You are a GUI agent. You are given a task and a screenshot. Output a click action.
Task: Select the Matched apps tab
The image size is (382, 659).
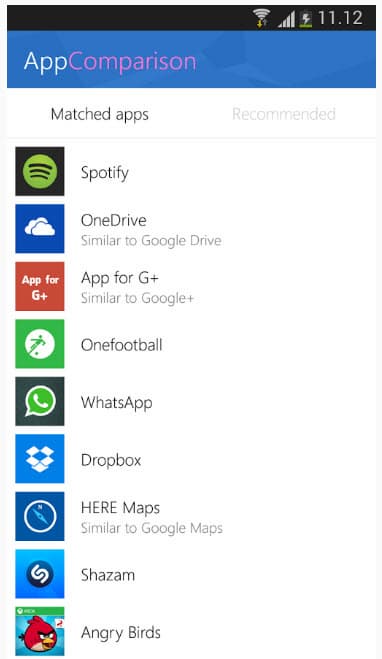pyautogui.click(x=100, y=114)
